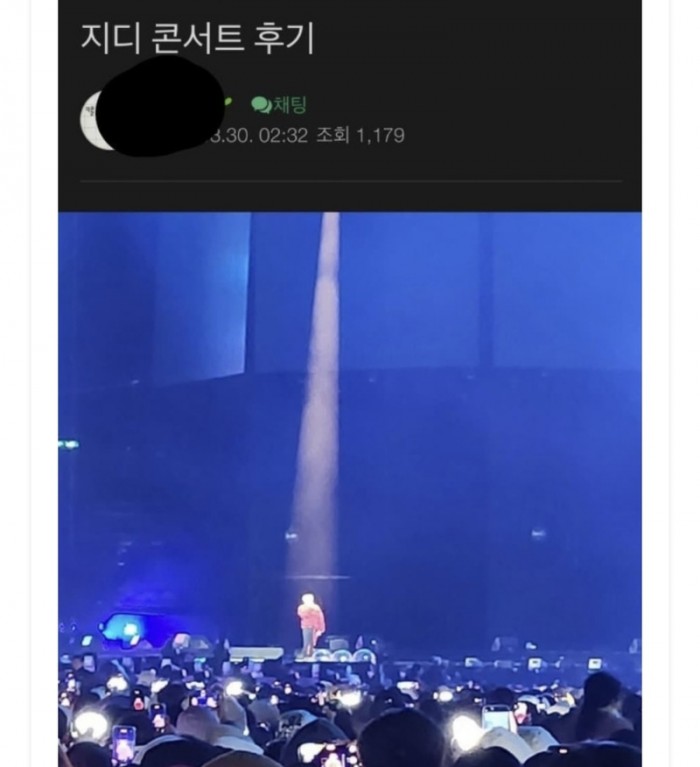The width and height of the screenshot is (700, 767).
Task: Open the concert photo in the post
Action: coord(349,480)
